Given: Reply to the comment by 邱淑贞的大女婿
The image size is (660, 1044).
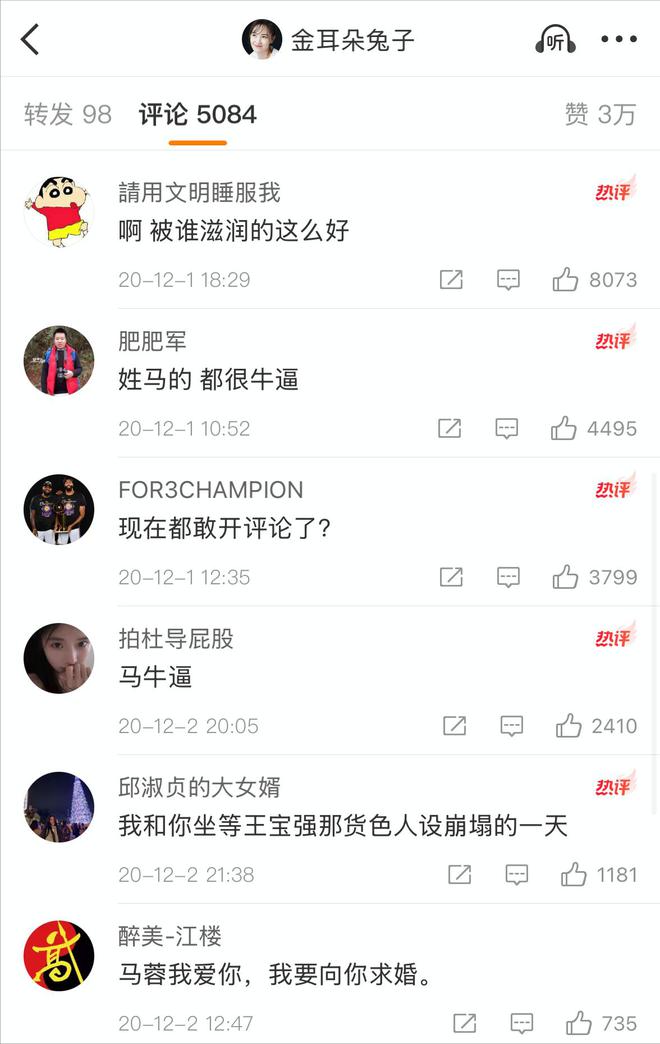Looking at the screenshot, I should 517,875.
